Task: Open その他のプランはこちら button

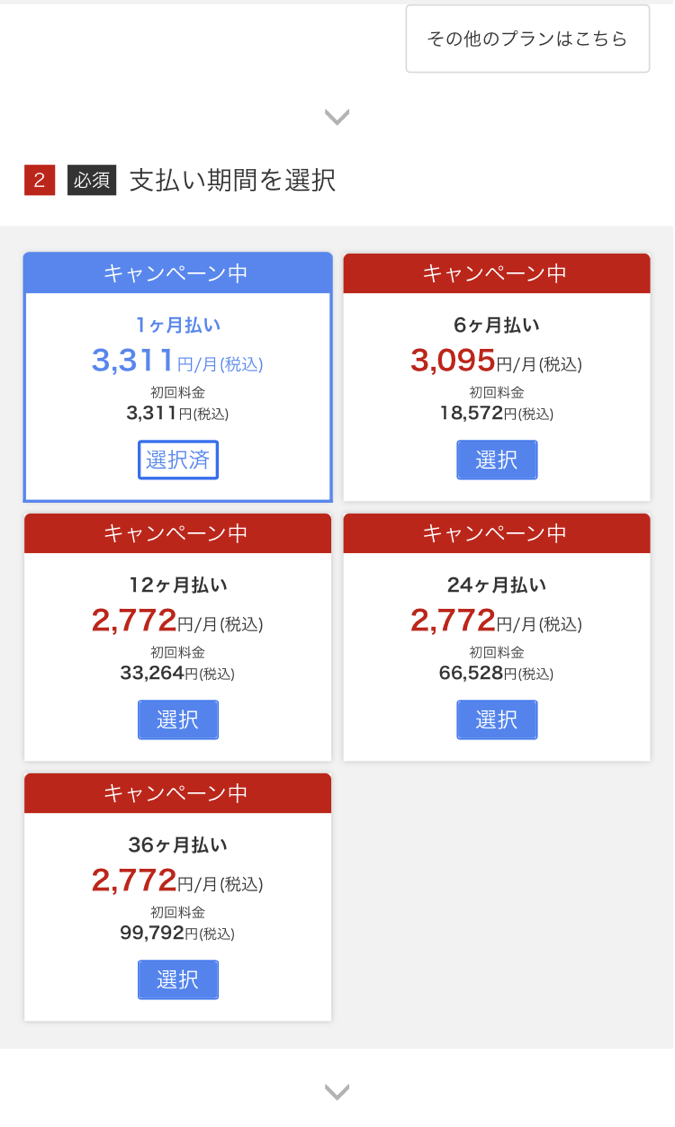Action: 527,39
